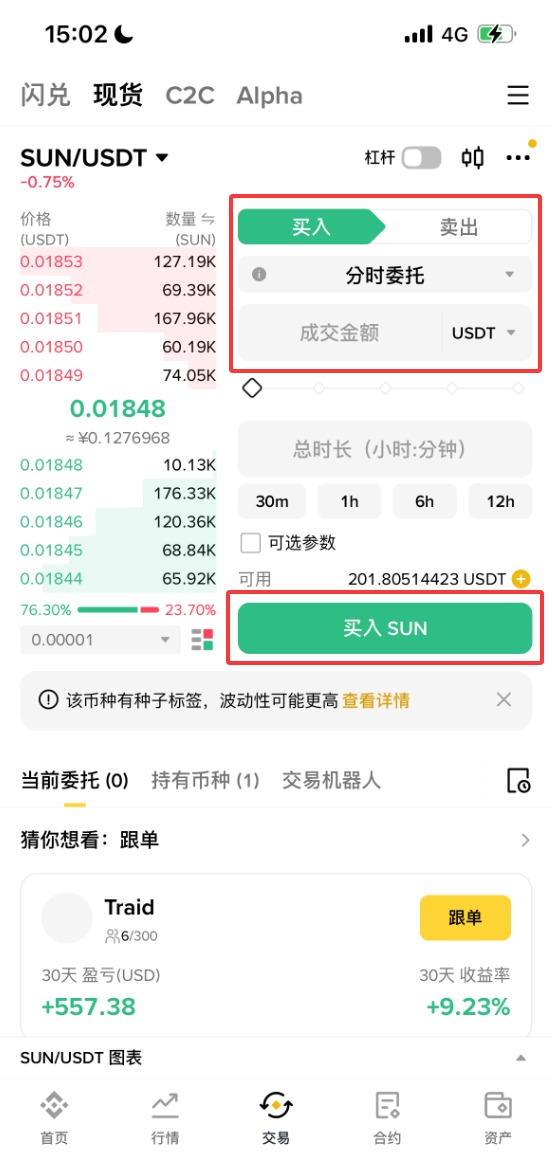This screenshot has height=1172, width=552.
Task: Open the 分时委托 order type dropdown
Action: pyautogui.click(x=385, y=274)
